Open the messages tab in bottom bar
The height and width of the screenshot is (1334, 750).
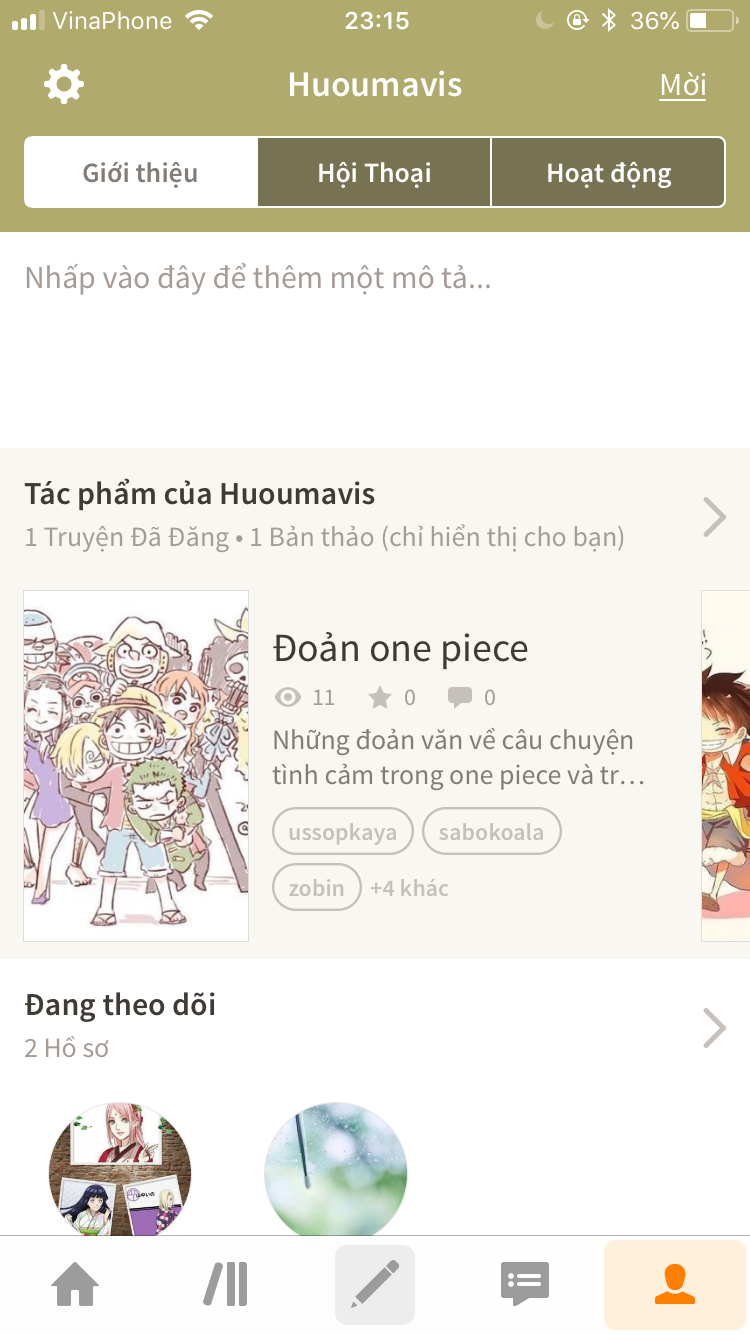pyautogui.click(x=525, y=1285)
